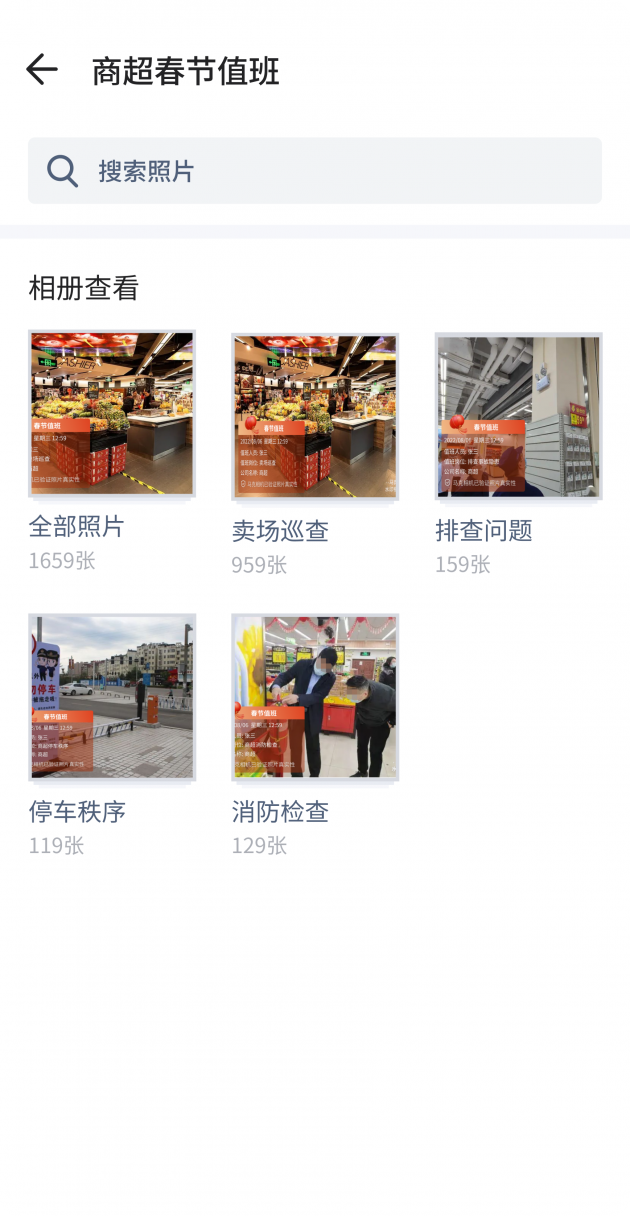This screenshot has height=1216, width=630.
Task: Select the 停车秩序 album
Action: point(112,697)
